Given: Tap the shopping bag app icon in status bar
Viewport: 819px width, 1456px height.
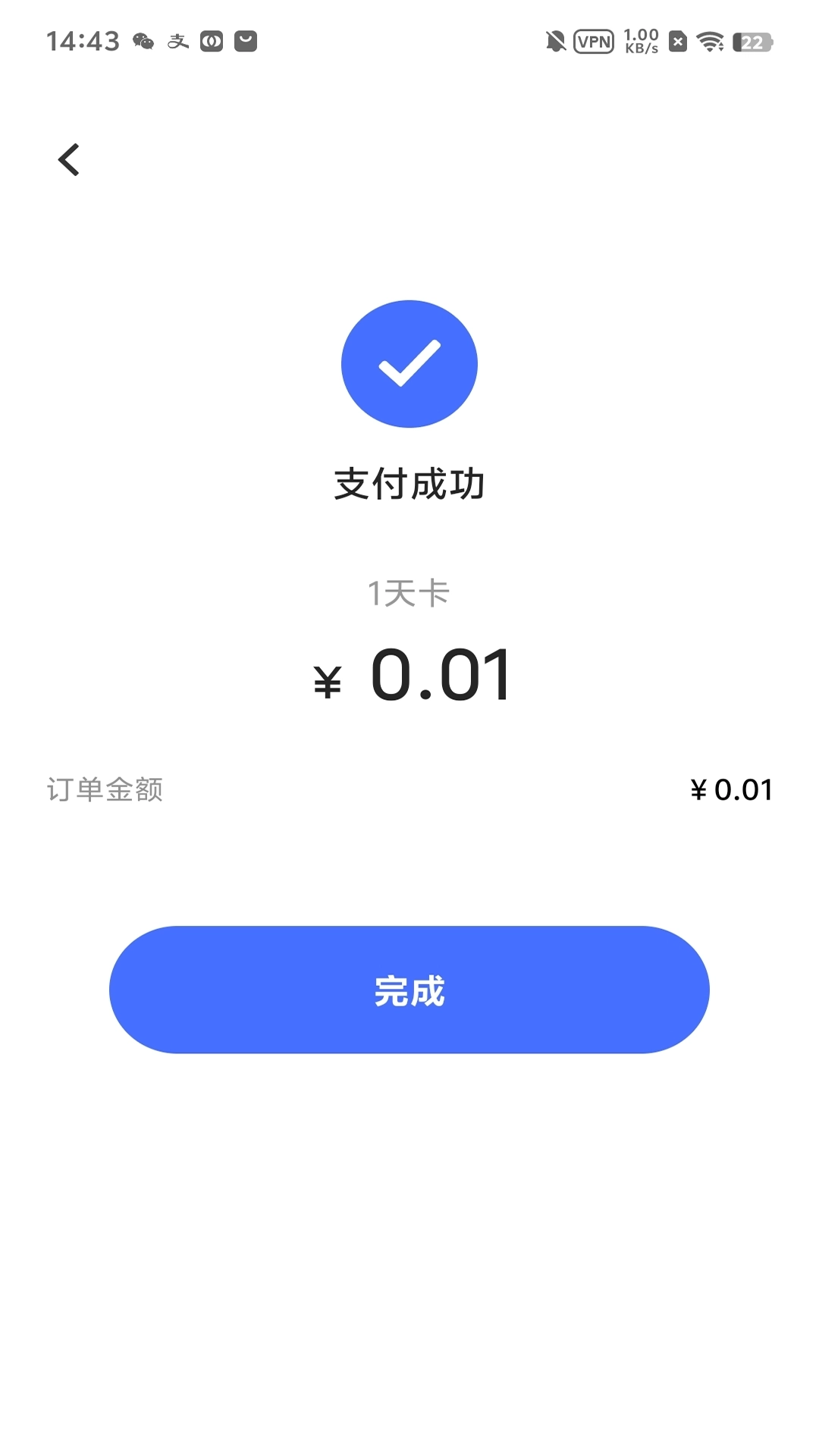Looking at the screenshot, I should tap(245, 42).
